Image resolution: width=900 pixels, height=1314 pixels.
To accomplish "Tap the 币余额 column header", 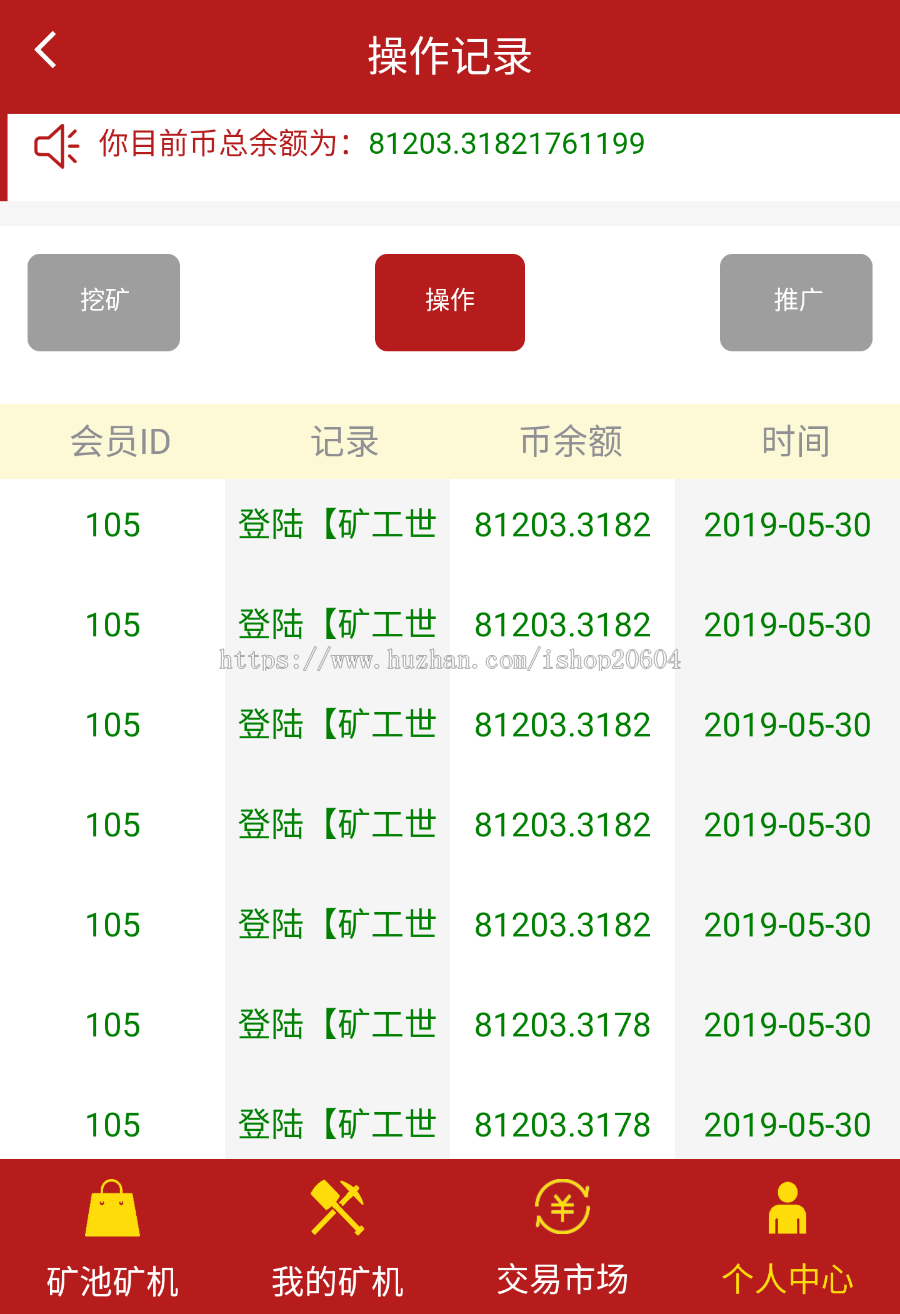I will click(569, 440).
